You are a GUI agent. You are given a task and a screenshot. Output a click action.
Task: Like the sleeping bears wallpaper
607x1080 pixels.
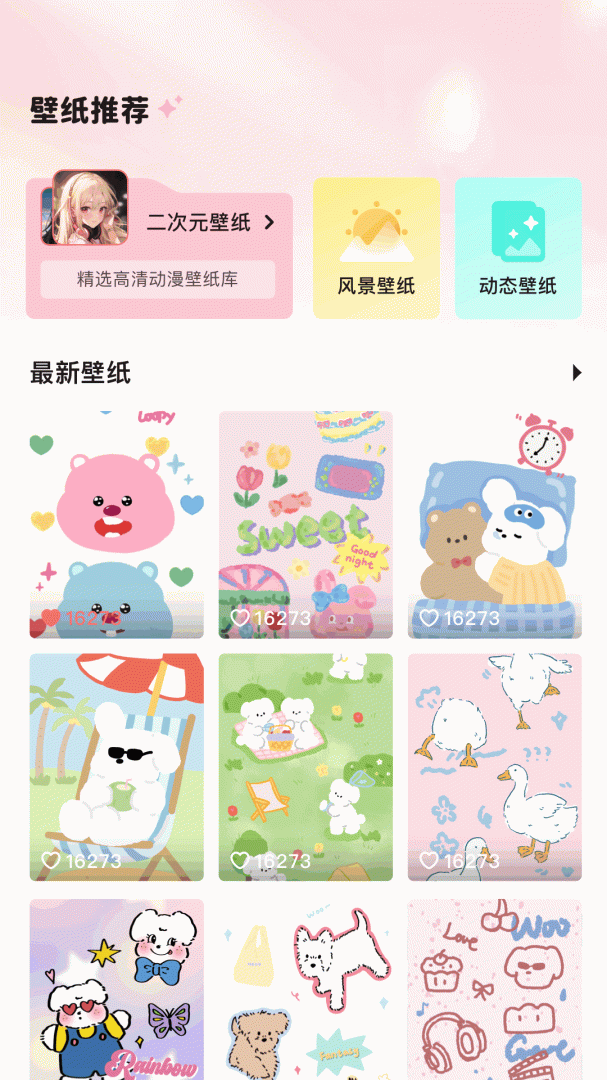[x=430, y=618]
